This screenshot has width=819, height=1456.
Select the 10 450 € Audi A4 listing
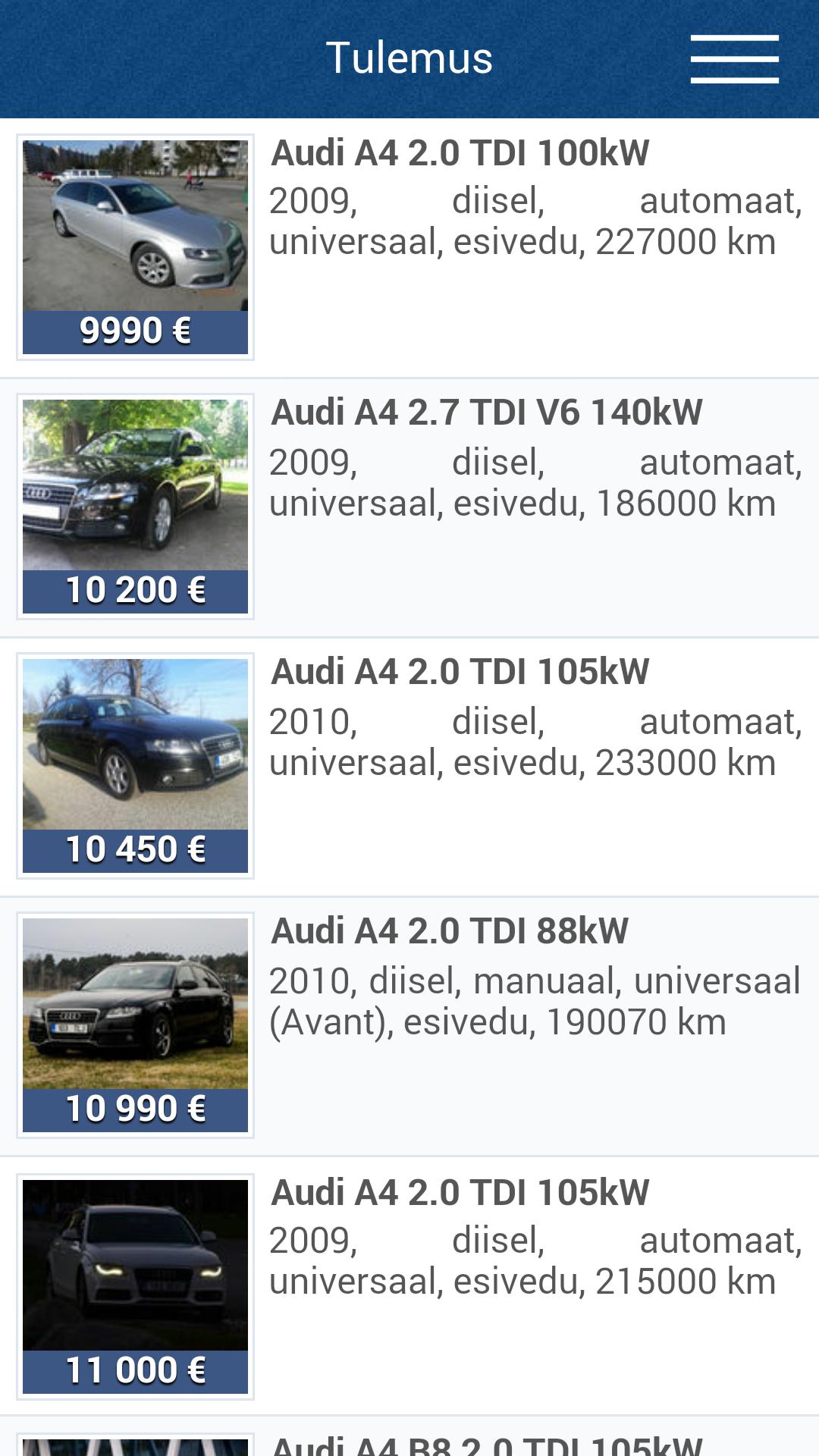click(409, 767)
